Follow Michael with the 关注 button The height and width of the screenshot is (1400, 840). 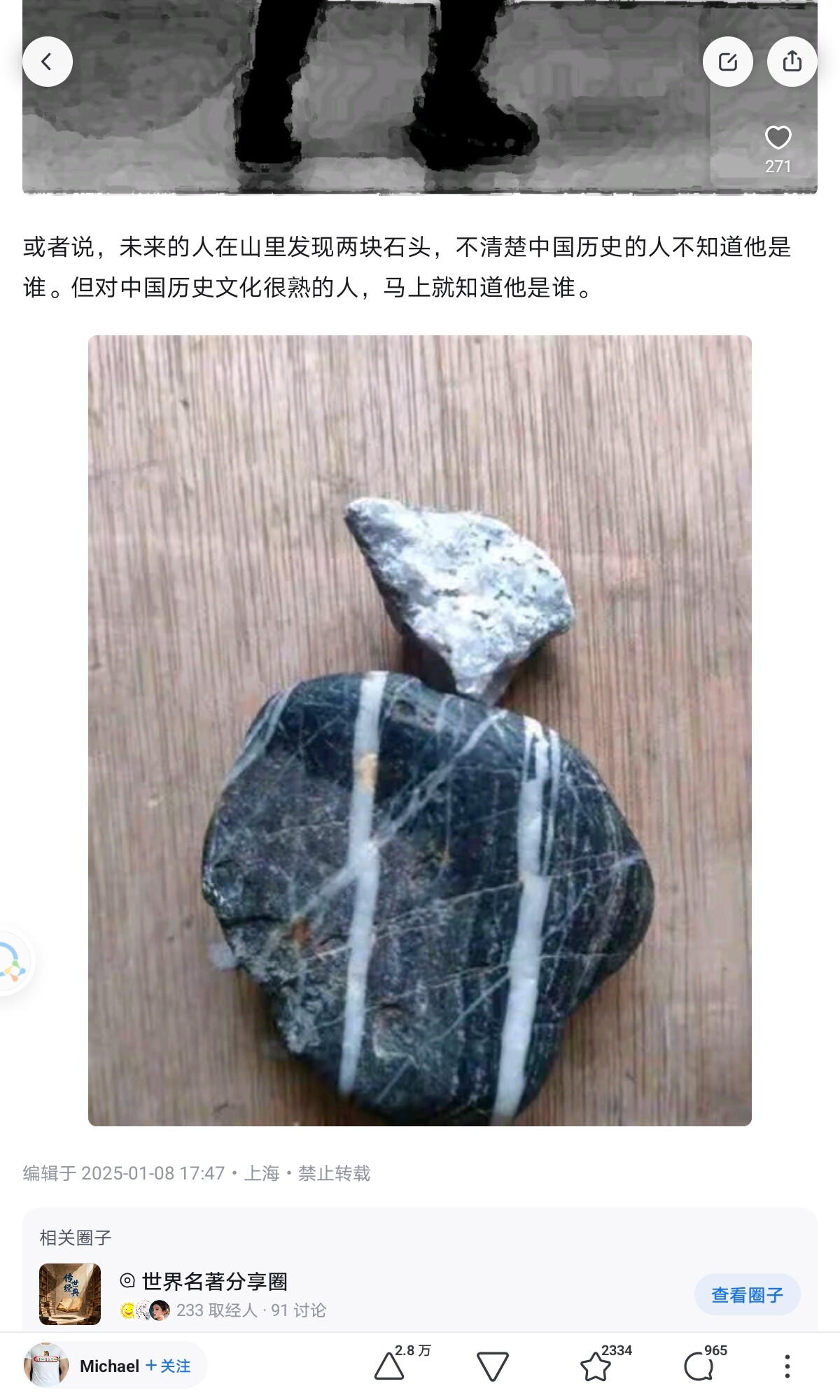point(168,1366)
